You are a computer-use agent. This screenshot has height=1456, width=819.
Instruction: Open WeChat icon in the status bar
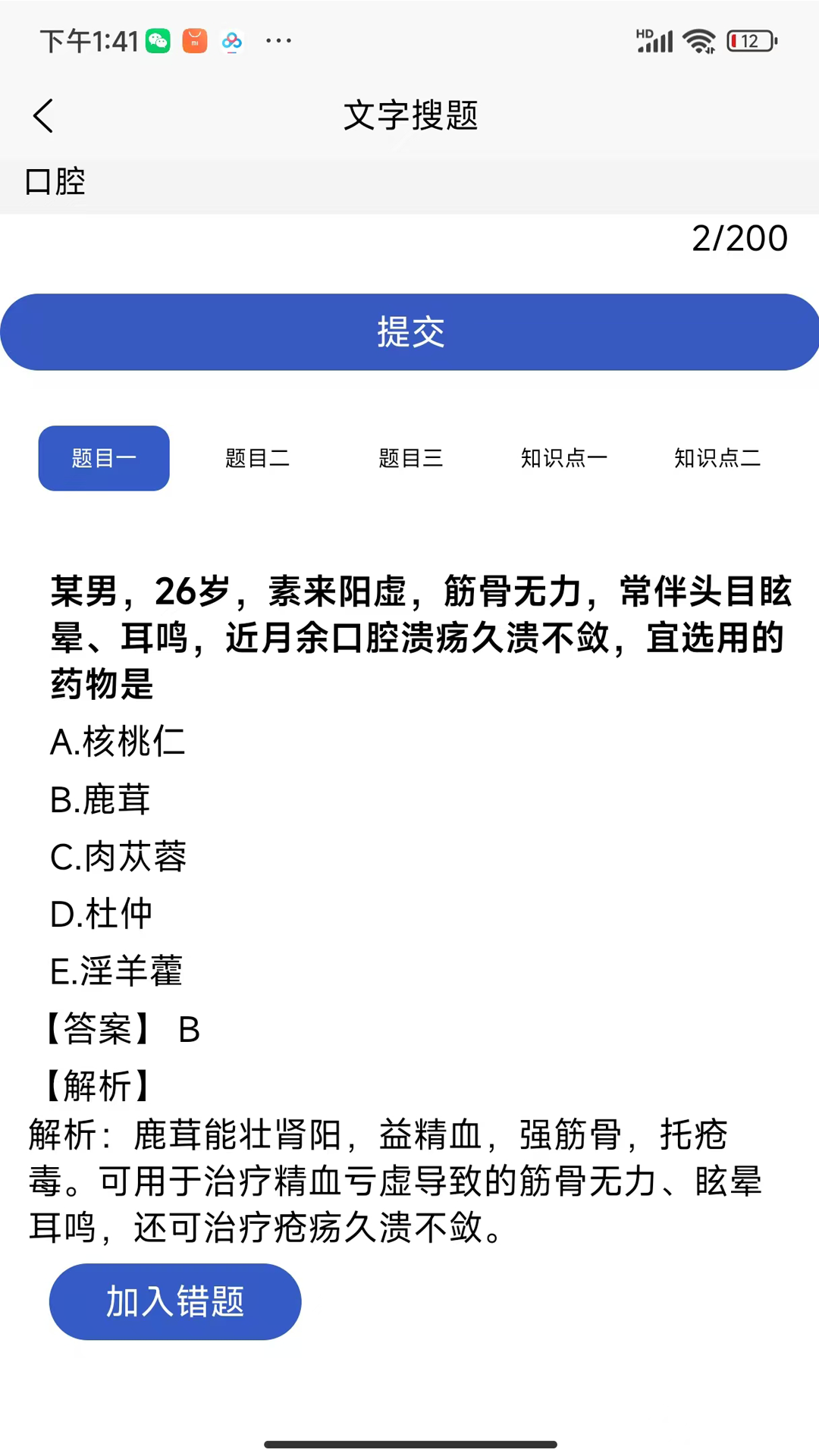[157, 41]
